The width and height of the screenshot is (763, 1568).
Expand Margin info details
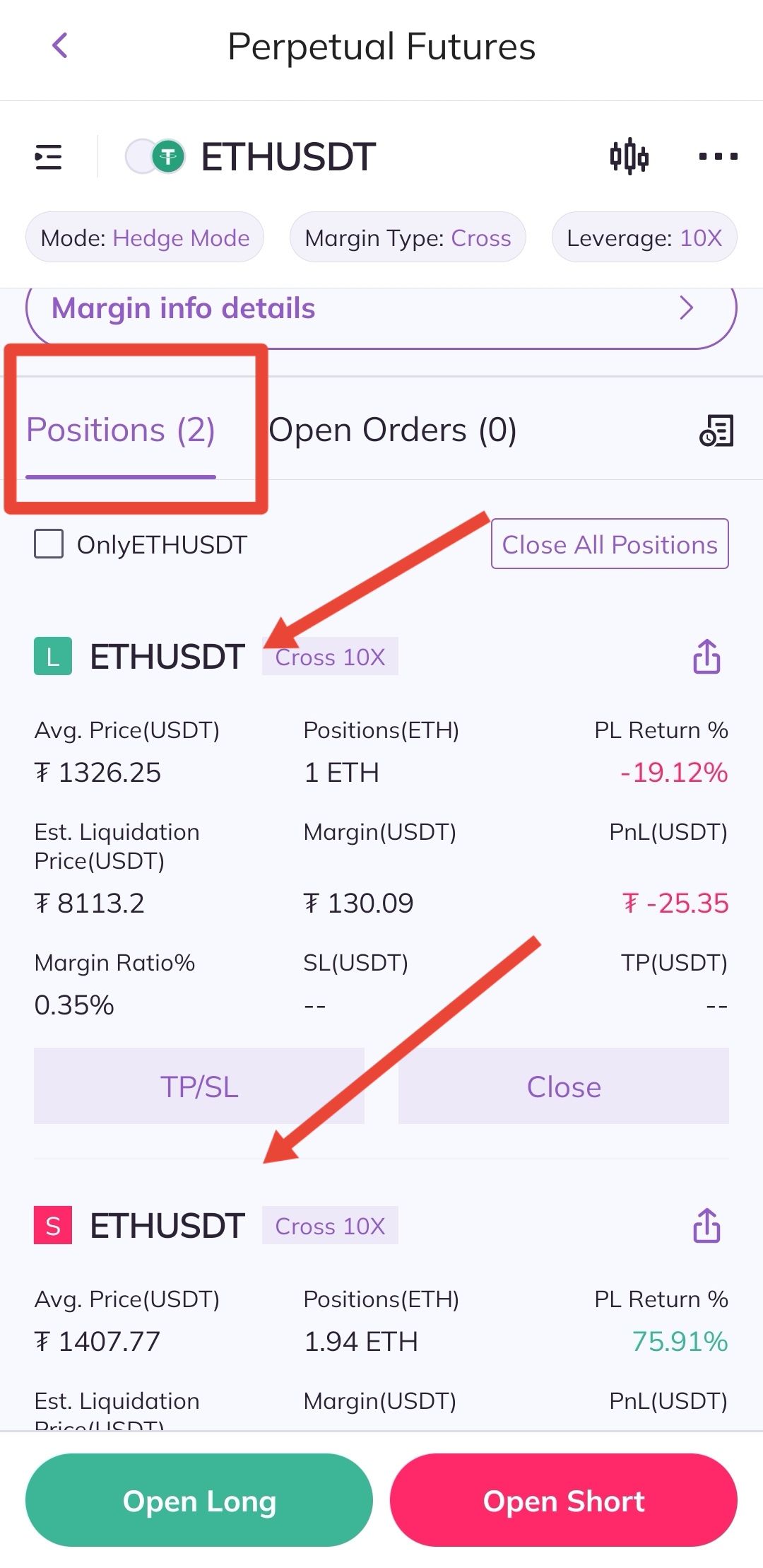tap(381, 310)
